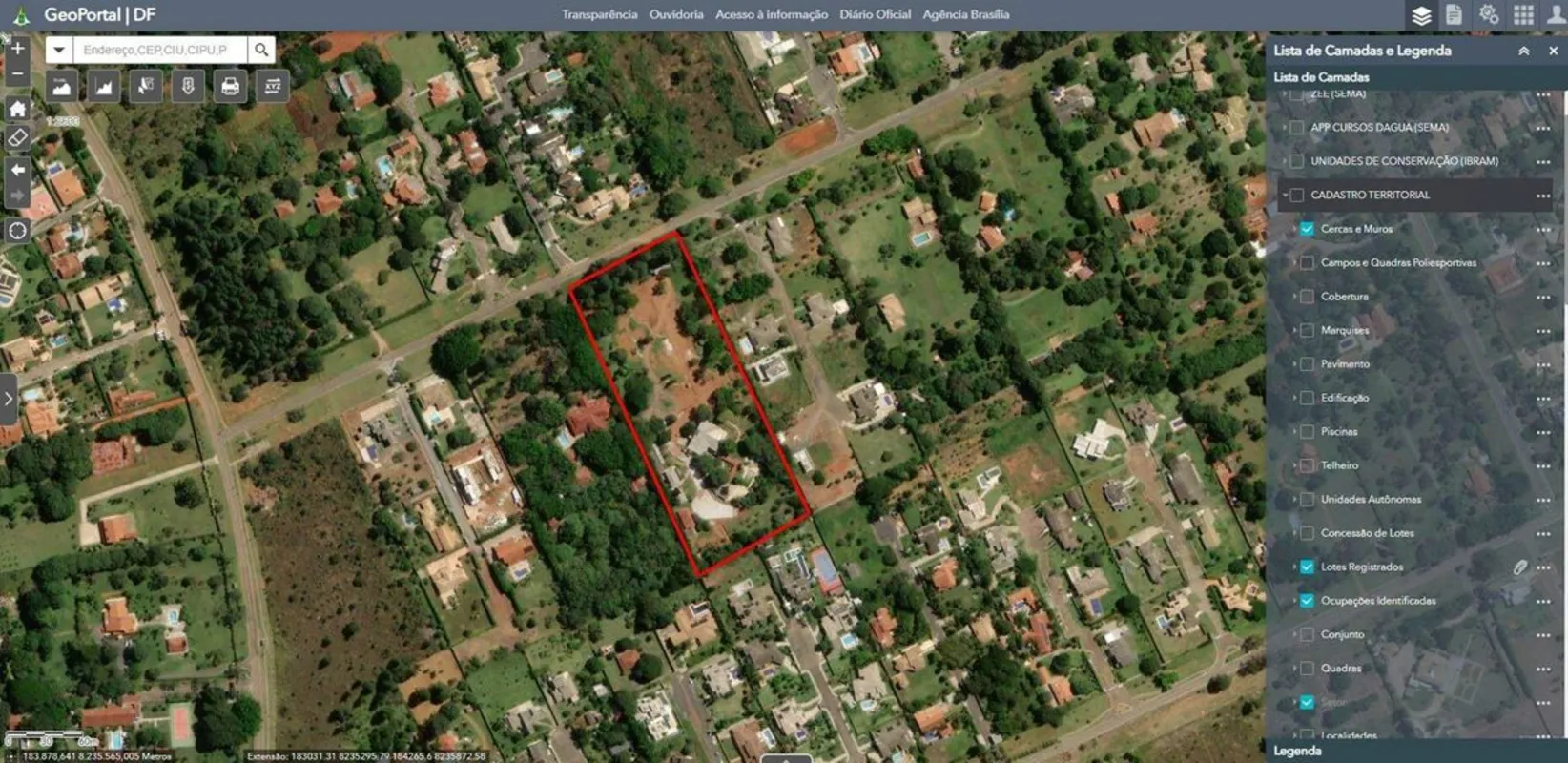Zoom out of the map

(x=17, y=73)
